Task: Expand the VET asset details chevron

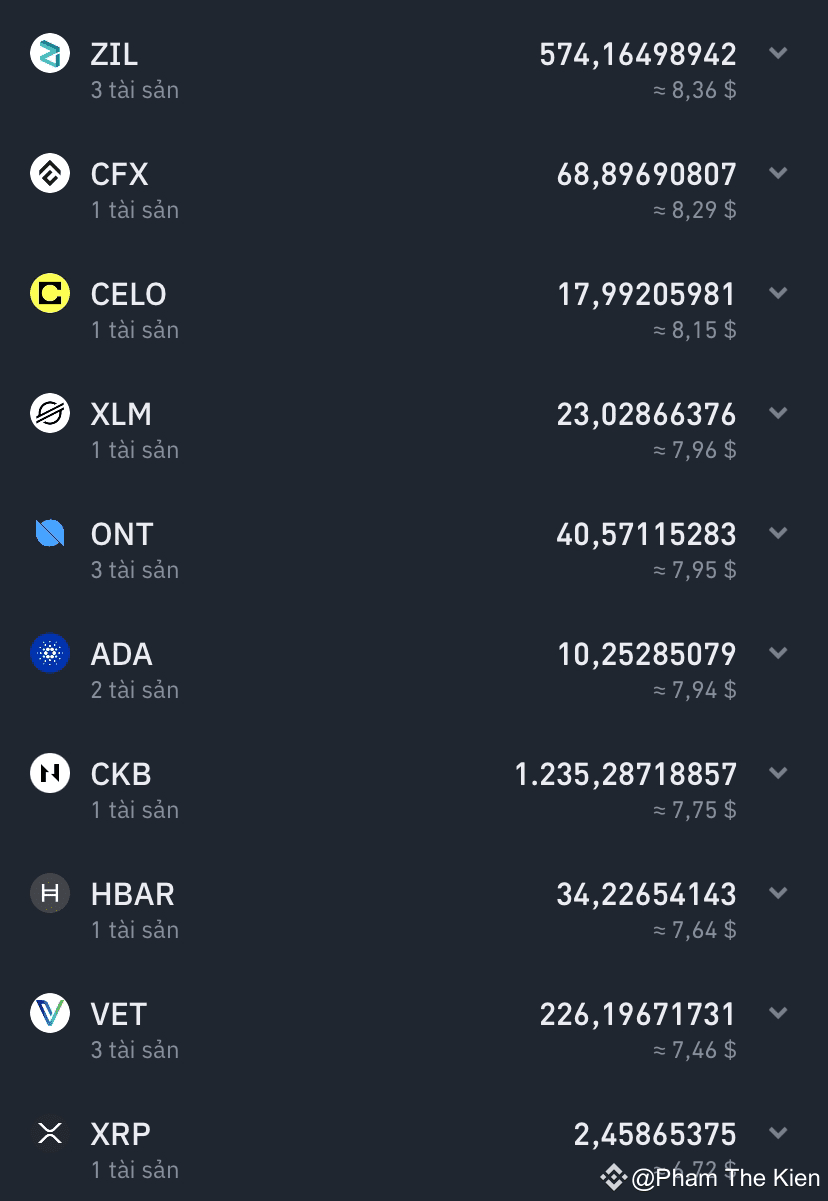Action: 778,1013
